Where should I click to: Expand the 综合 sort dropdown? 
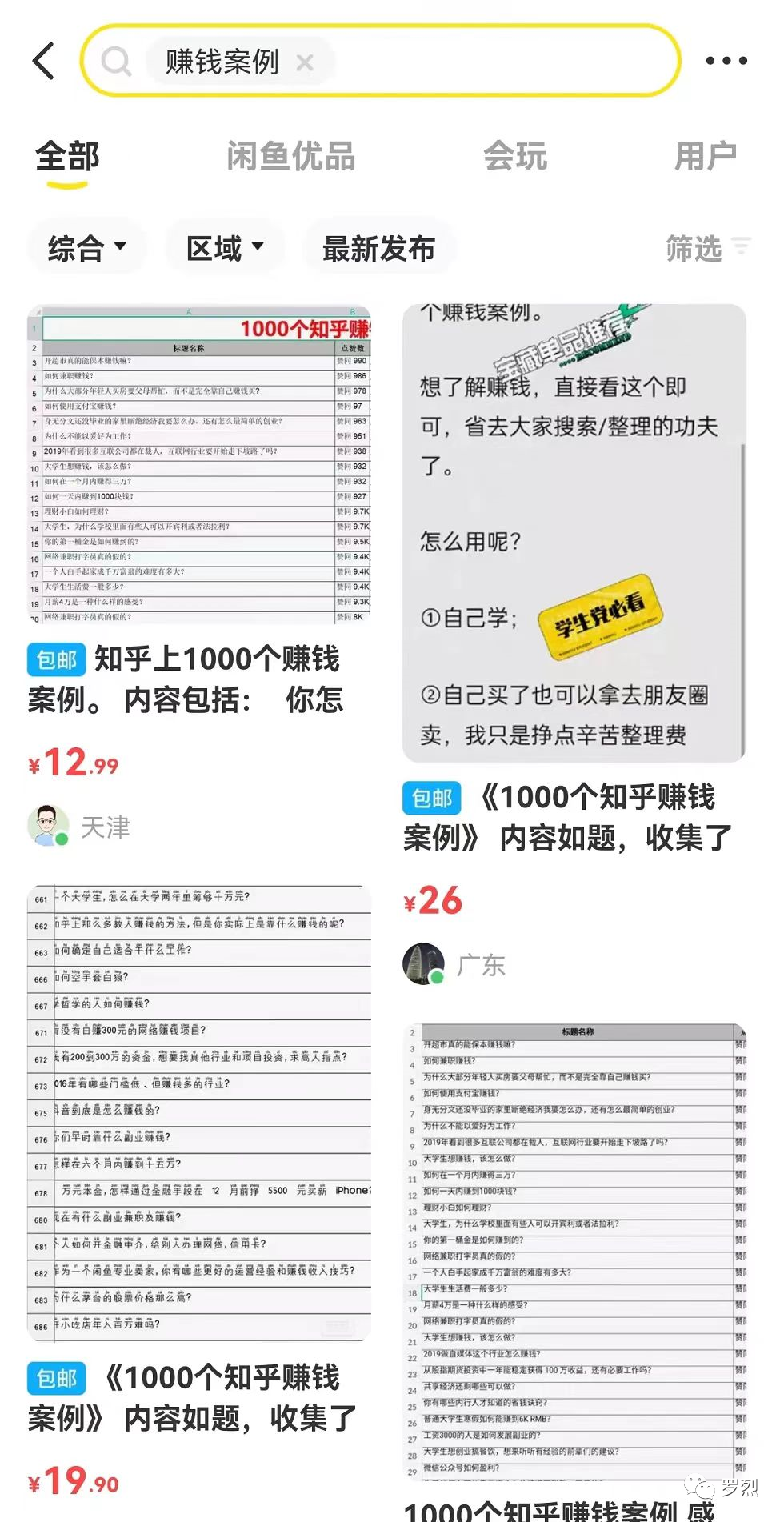[x=86, y=248]
